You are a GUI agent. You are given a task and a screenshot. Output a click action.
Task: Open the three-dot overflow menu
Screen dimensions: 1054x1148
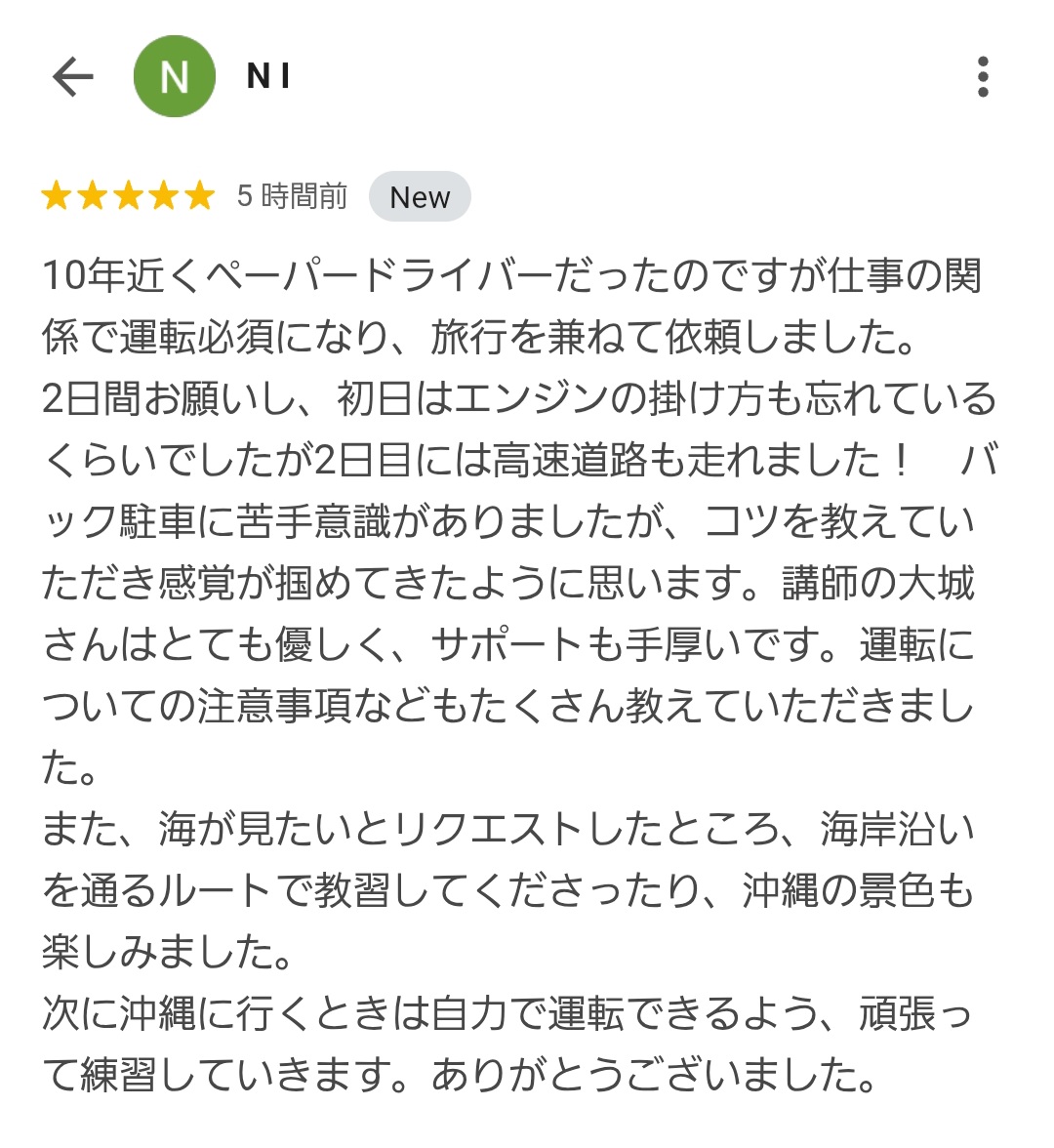pyautogui.click(x=983, y=76)
